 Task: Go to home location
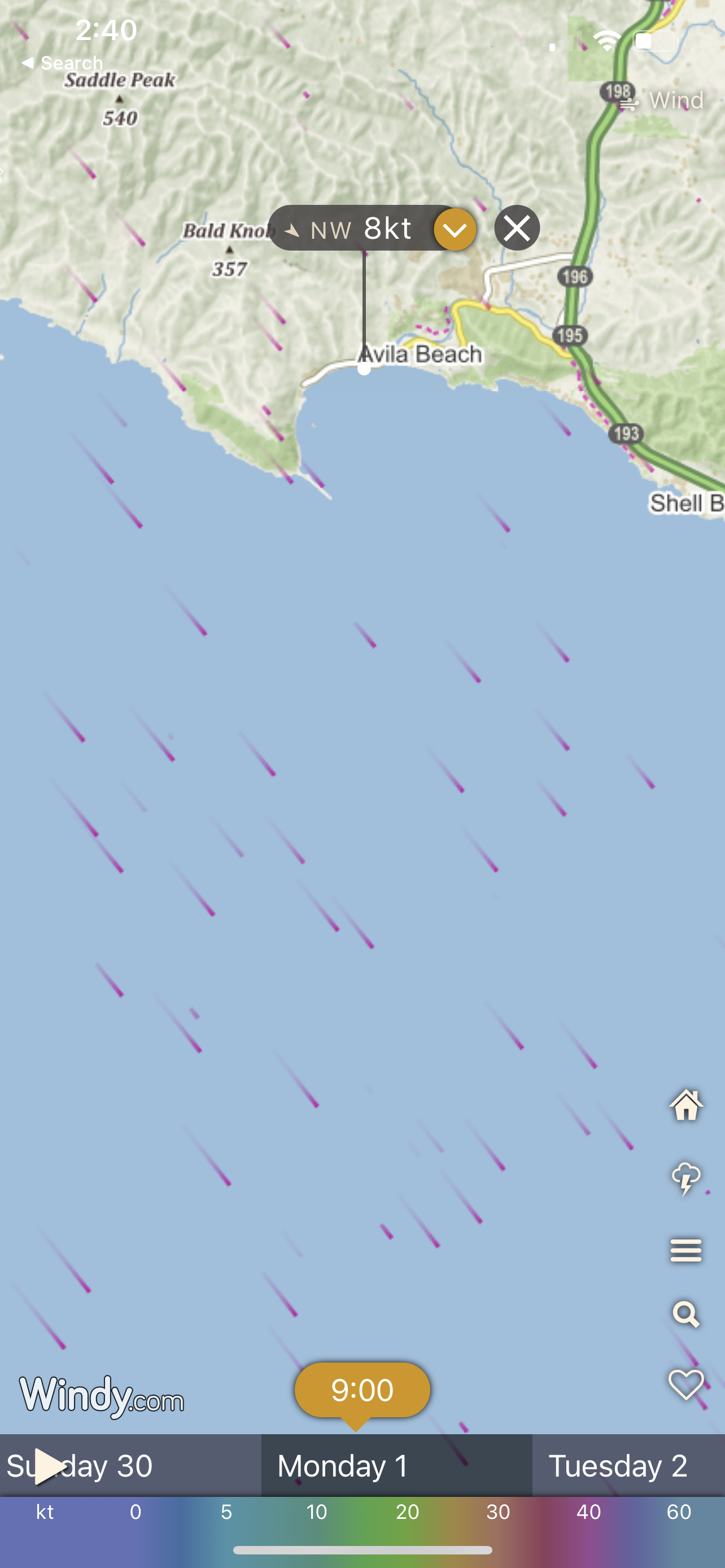(x=685, y=1105)
